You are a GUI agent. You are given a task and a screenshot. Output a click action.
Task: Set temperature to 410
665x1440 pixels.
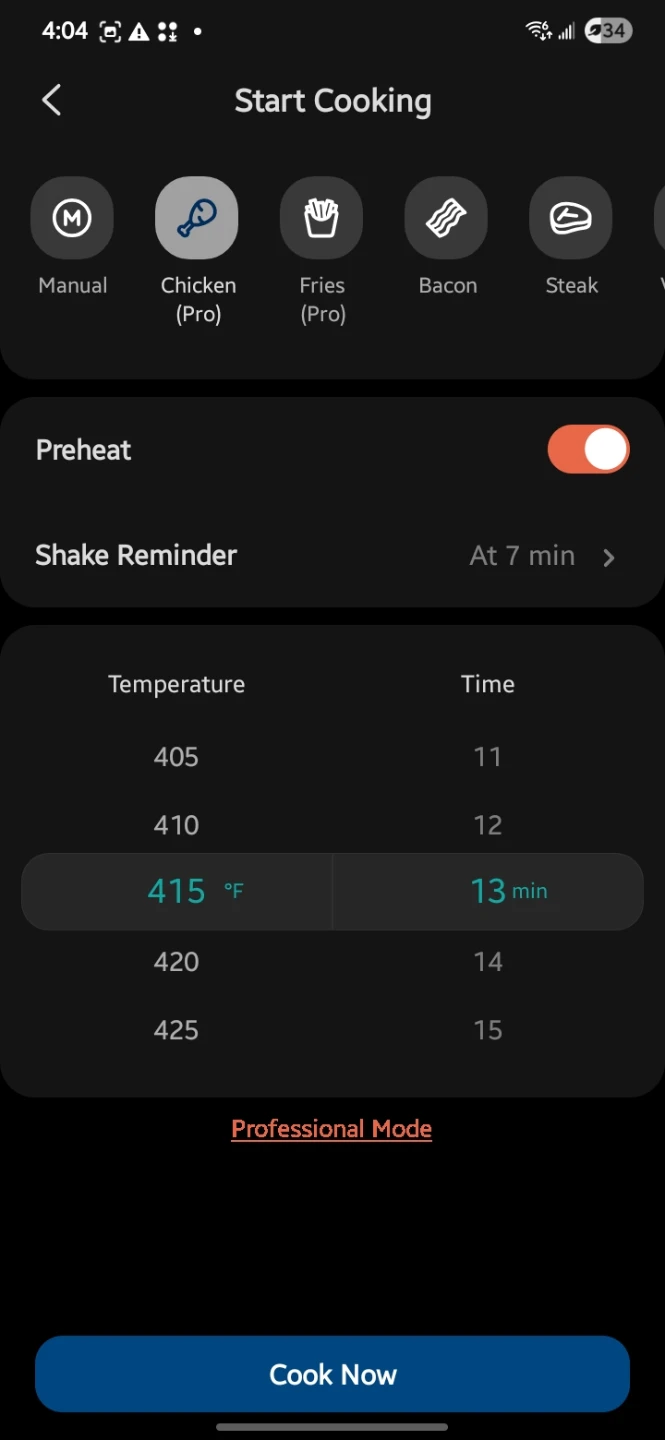coord(176,825)
